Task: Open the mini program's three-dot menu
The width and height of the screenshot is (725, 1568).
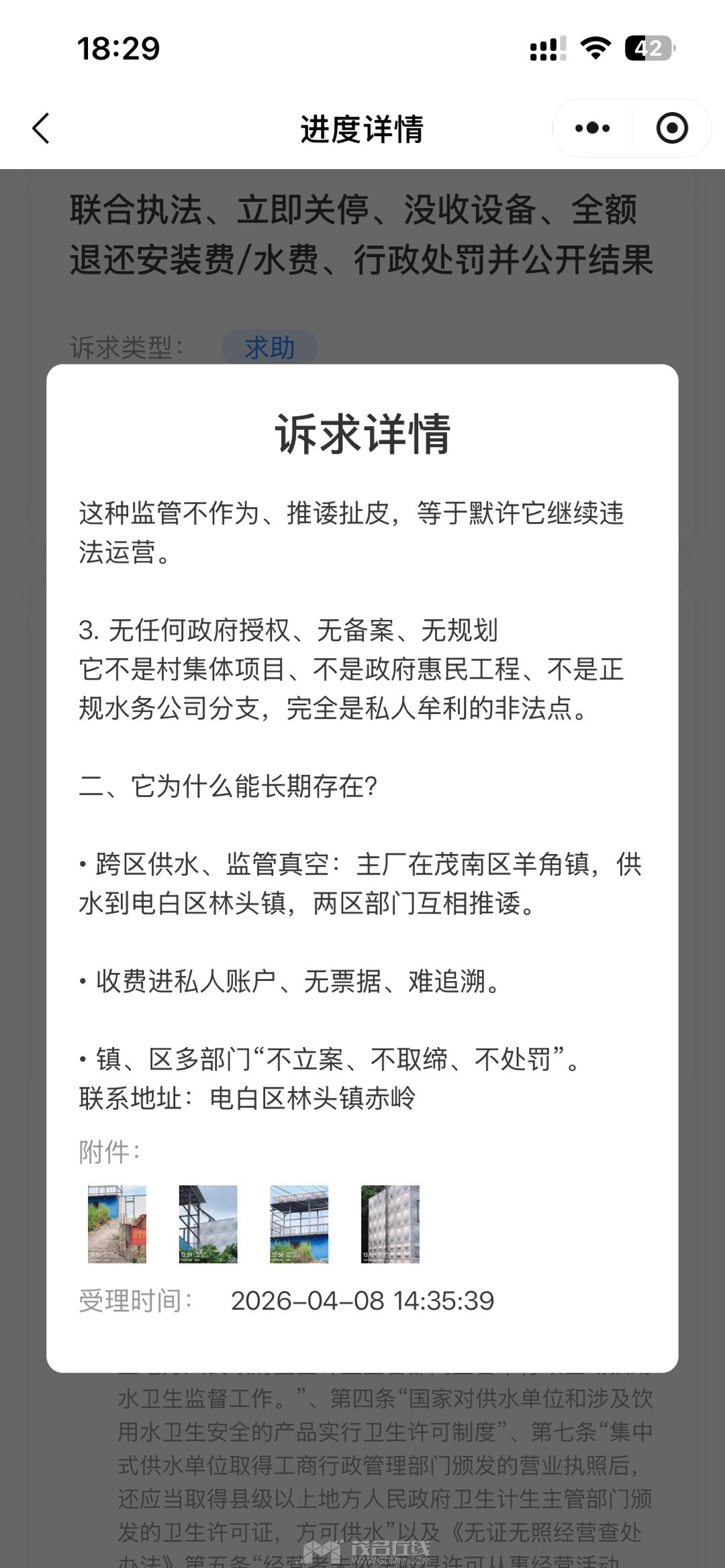Action: coord(592,128)
